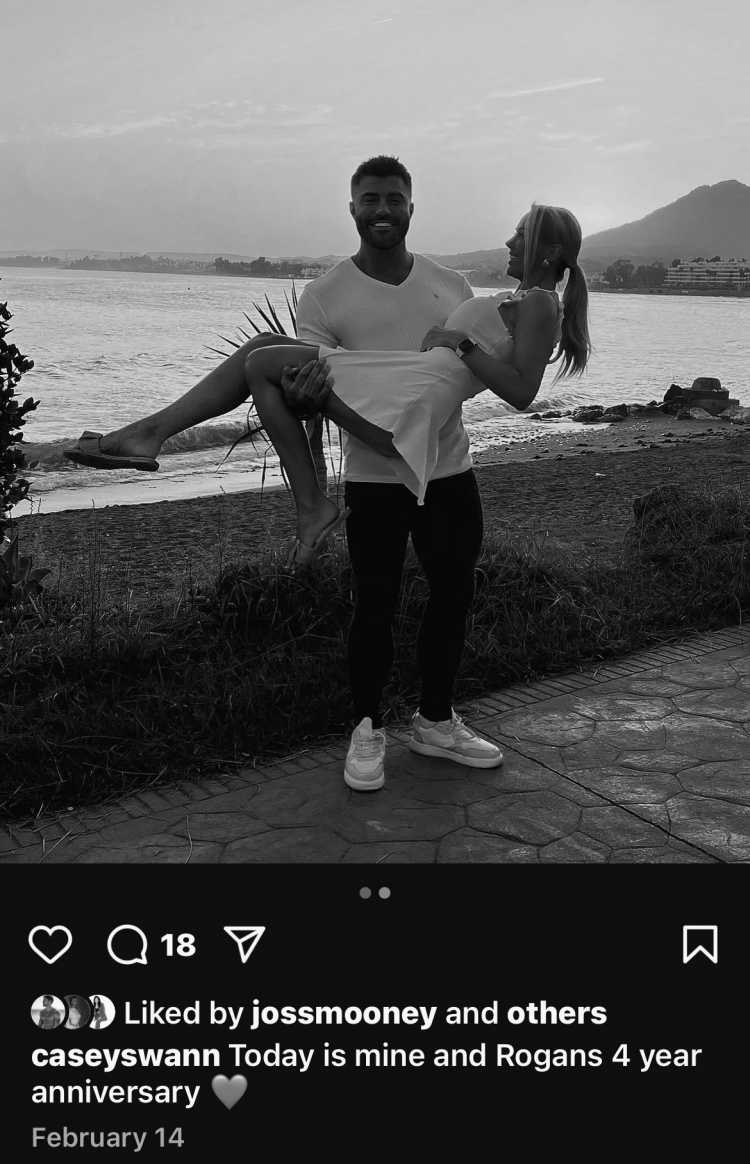The width and height of the screenshot is (750, 1164).
Task: Open the comments on this post
Action: click(128, 944)
